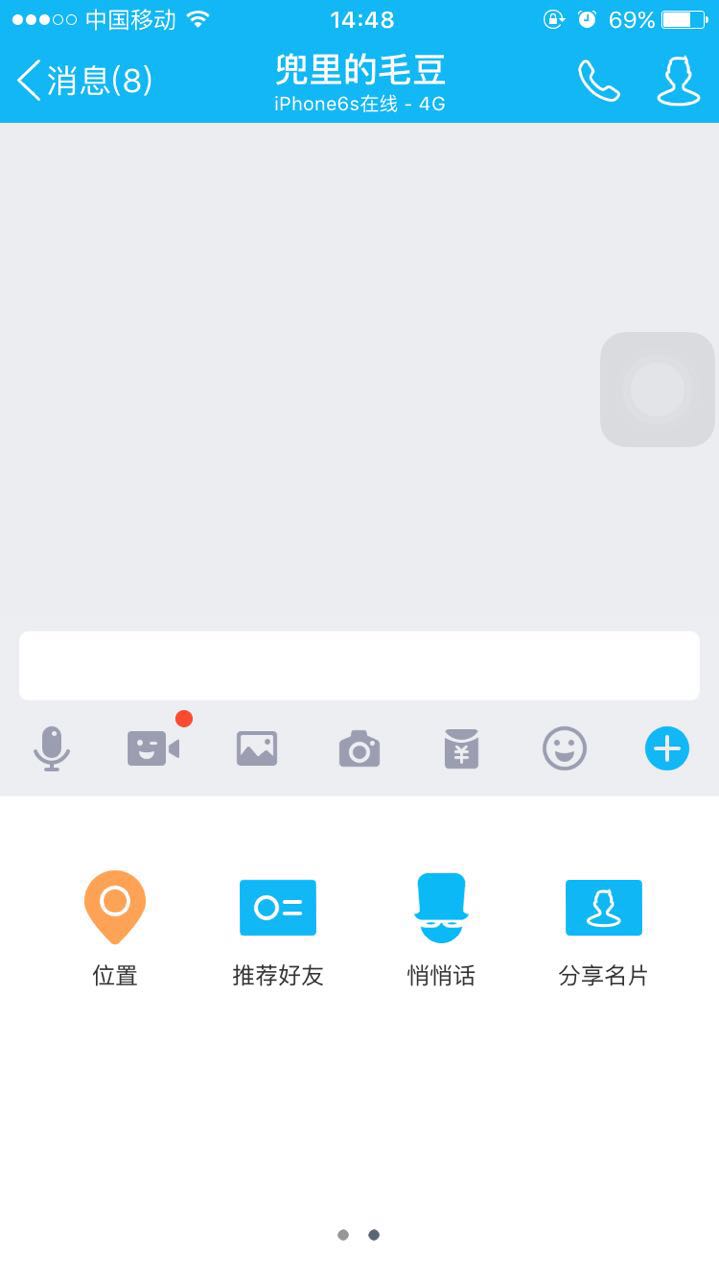
Task: Open the voice message microphone
Action: 51,748
